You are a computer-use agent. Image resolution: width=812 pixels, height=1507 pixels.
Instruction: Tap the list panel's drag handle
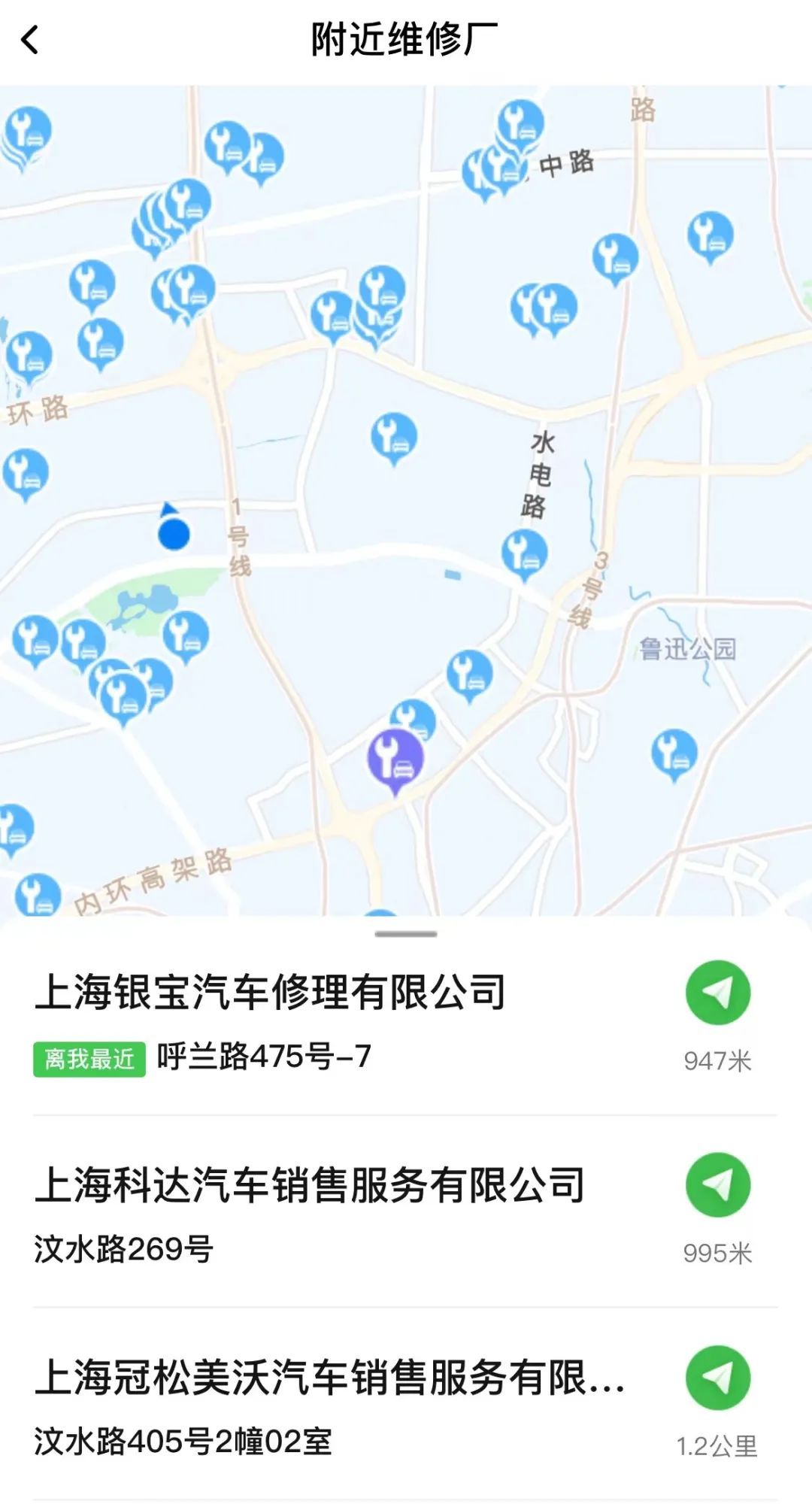coord(406,934)
